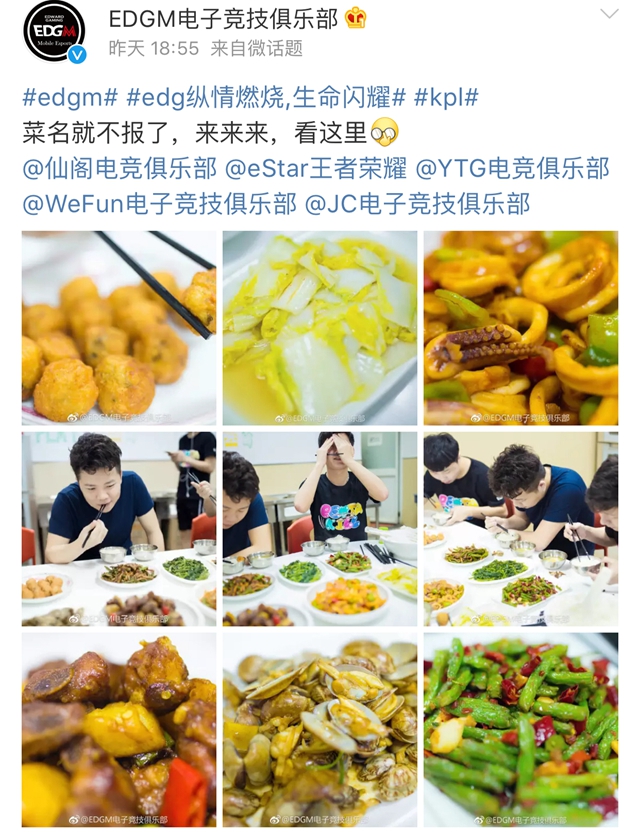This screenshot has height=836, width=640.
Task: Visit @WeFun电子竞技俱乐部 mention
Action: pos(159,204)
